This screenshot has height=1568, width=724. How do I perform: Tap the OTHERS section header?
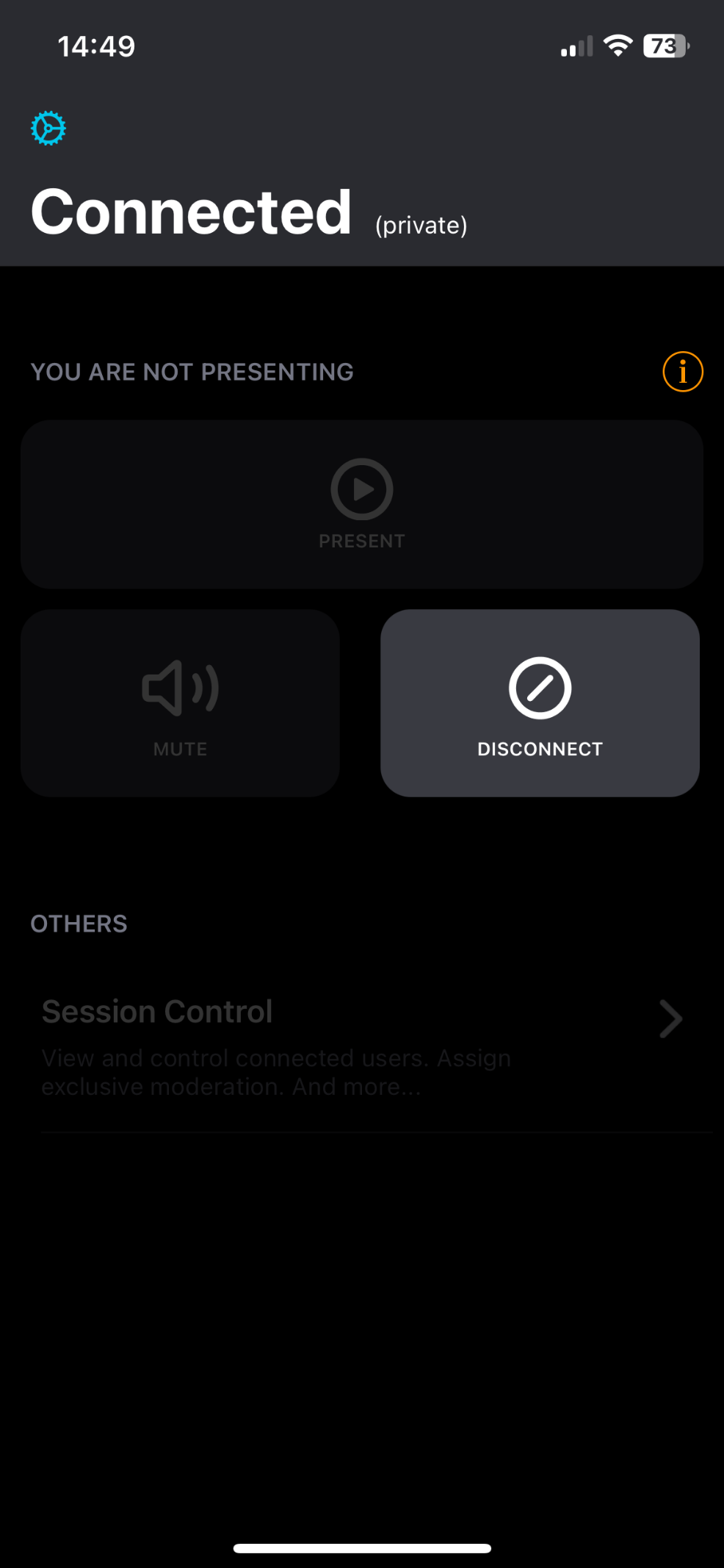coord(79,923)
